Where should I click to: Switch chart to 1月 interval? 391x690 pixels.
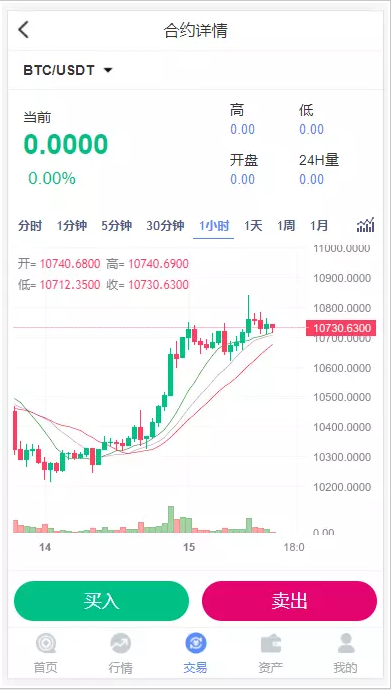point(318,226)
